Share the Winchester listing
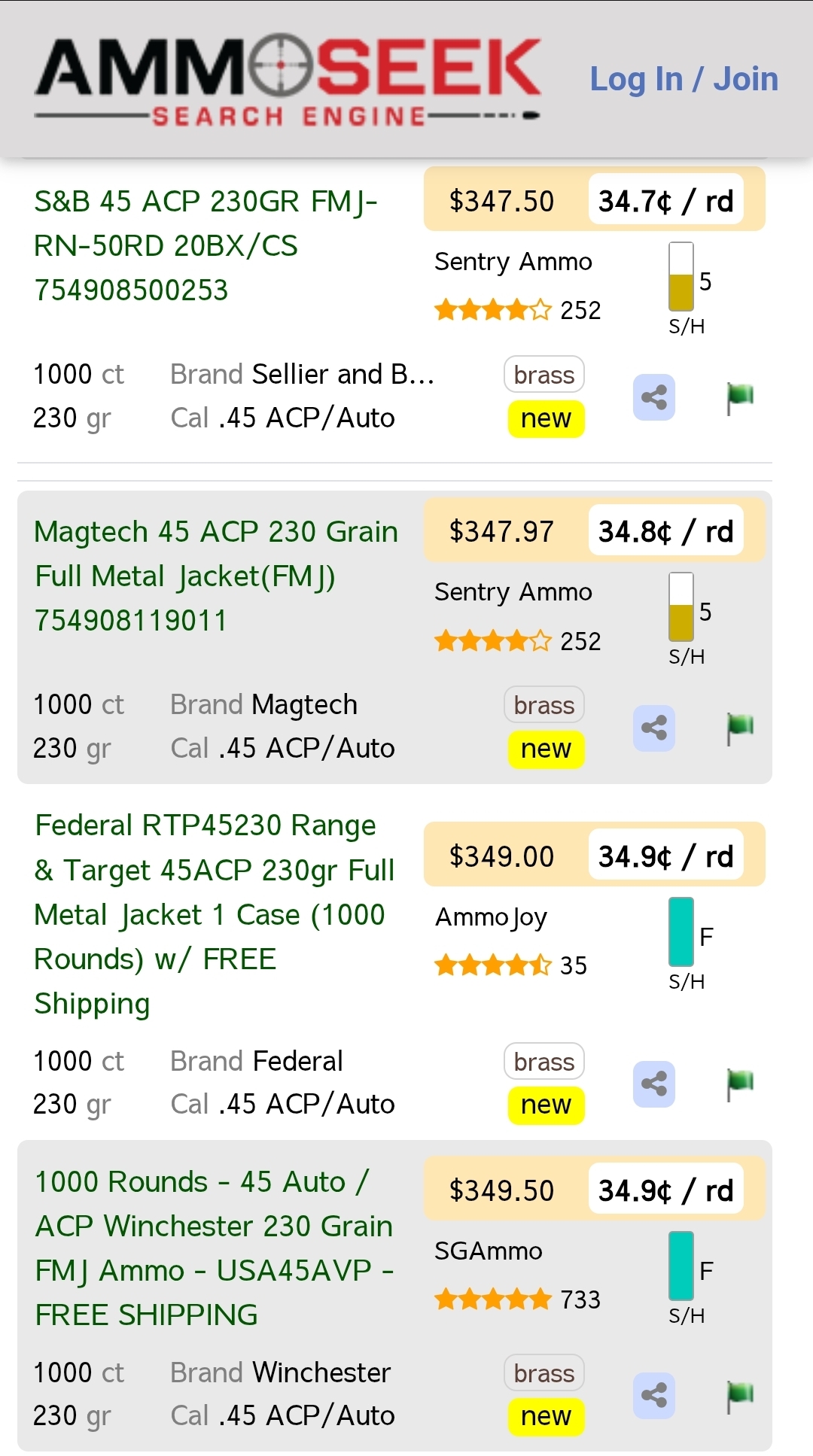813x1456 pixels. 654,1395
